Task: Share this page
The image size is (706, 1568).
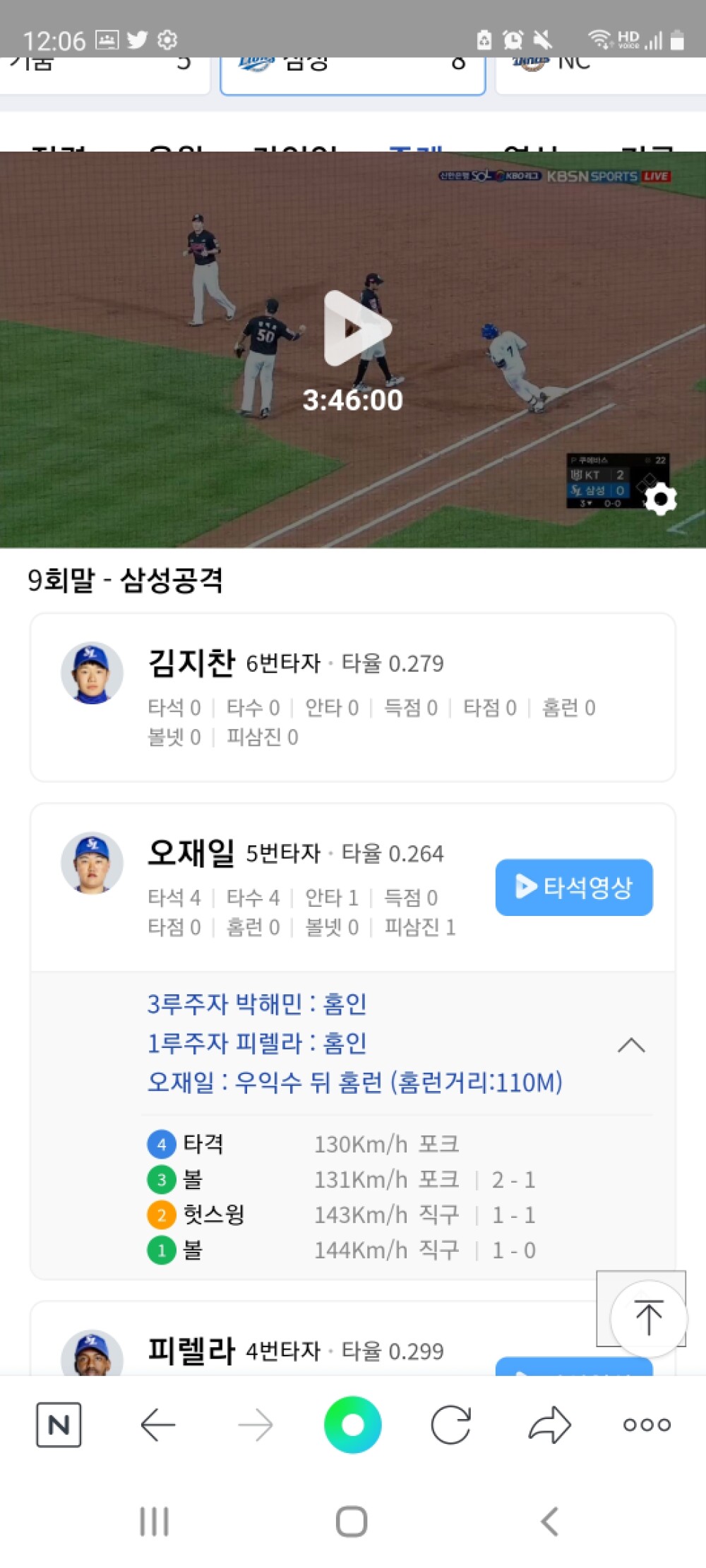Action: click(x=549, y=1425)
